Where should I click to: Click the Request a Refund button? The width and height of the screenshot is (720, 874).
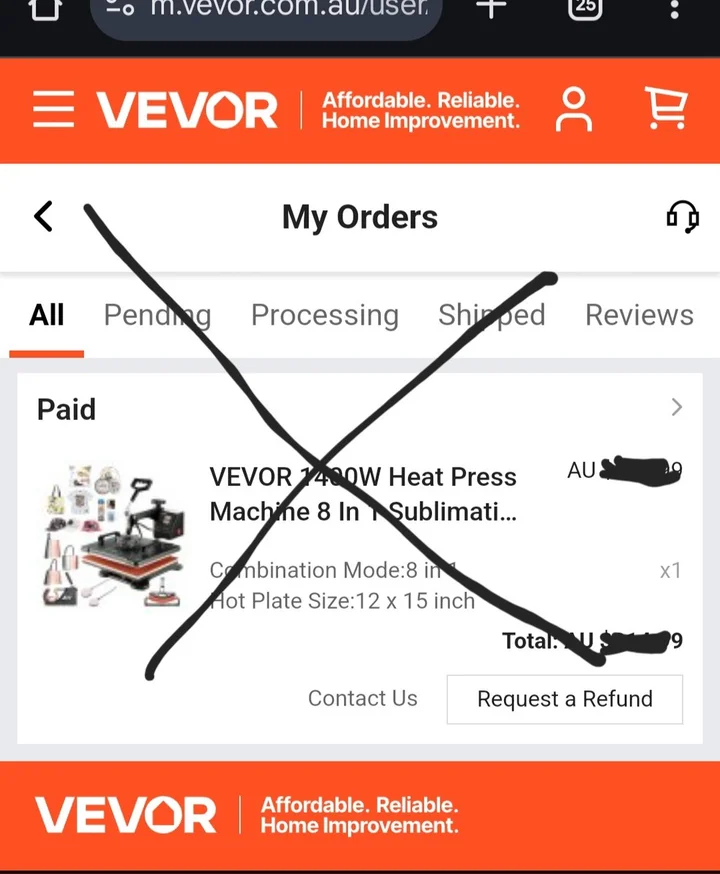pyautogui.click(x=564, y=699)
